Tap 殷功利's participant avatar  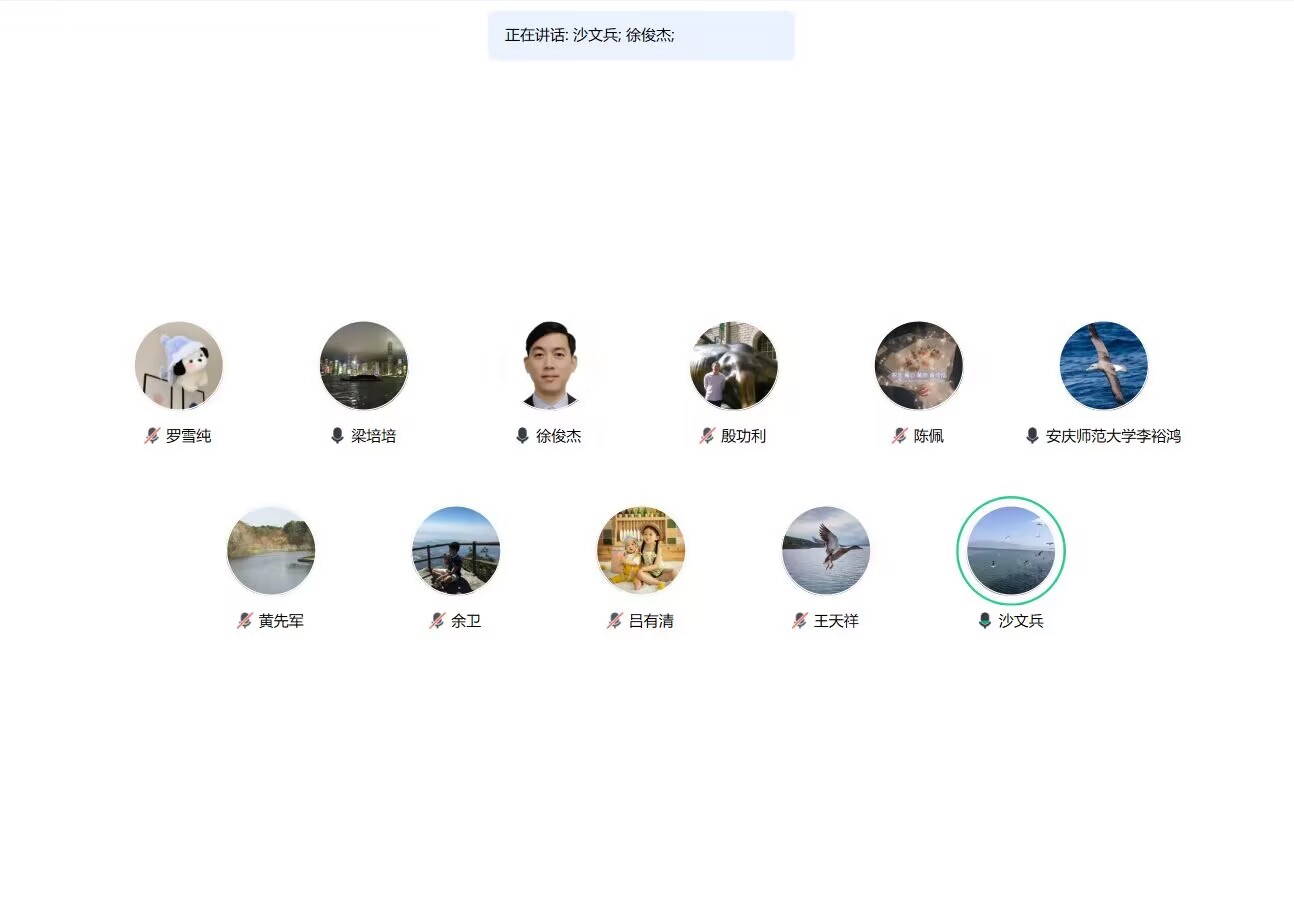click(x=734, y=365)
